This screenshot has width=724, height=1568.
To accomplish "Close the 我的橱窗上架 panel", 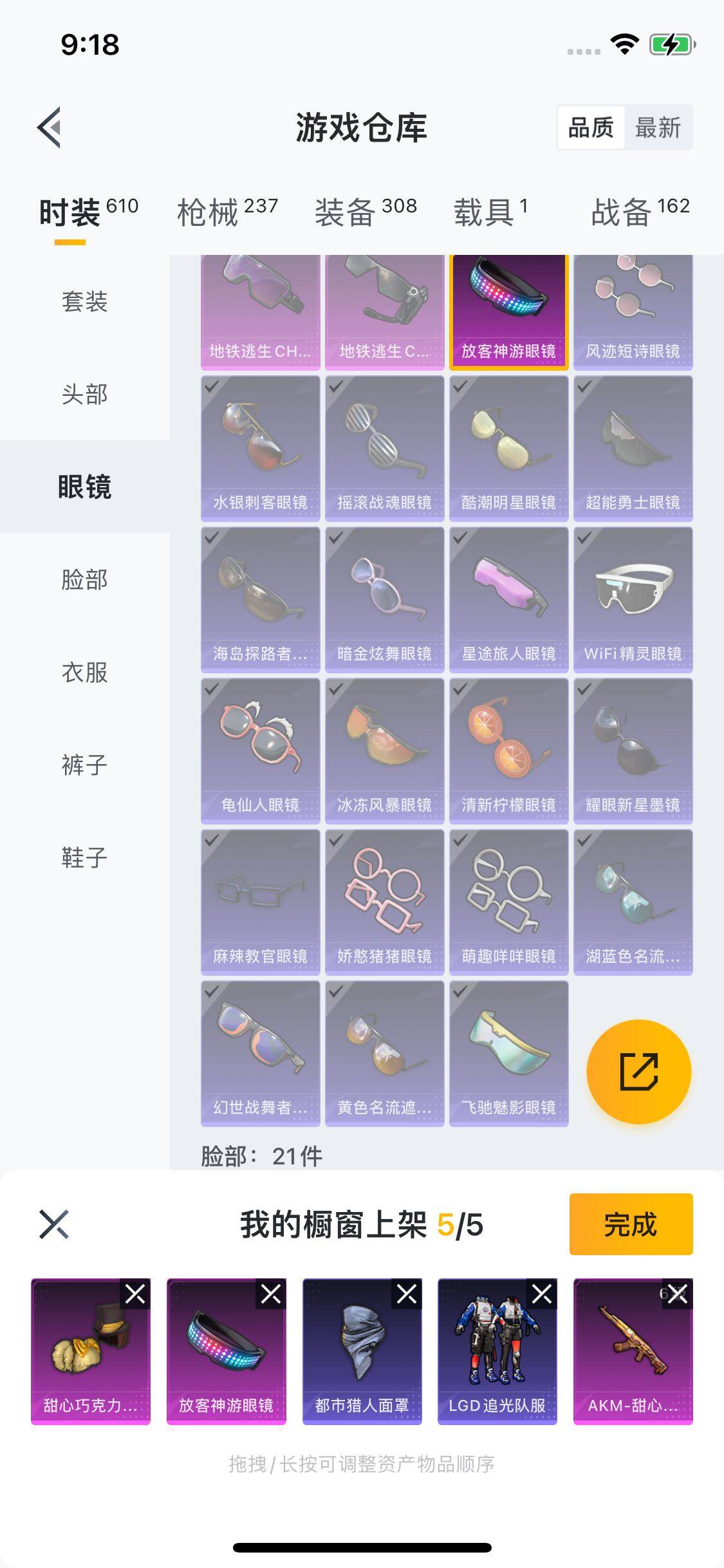I will coord(54,1224).
